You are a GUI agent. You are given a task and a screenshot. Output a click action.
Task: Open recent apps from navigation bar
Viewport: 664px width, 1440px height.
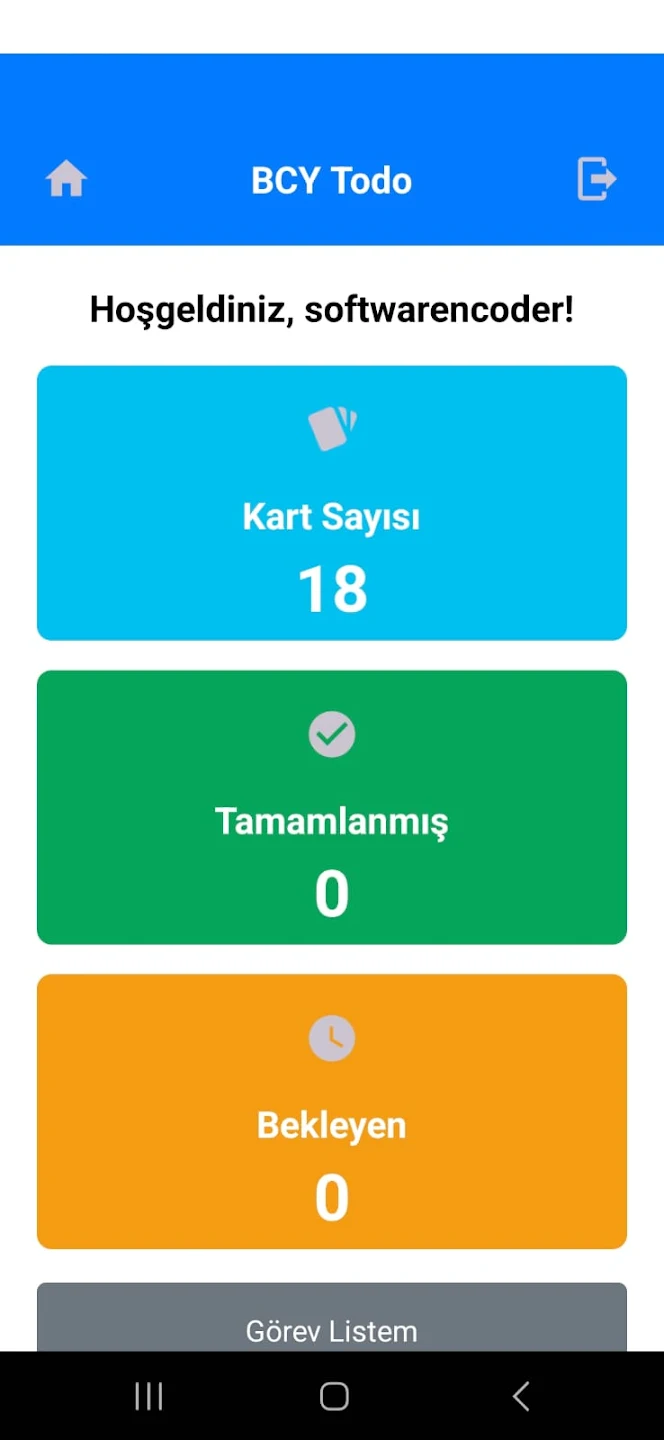tap(149, 1396)
